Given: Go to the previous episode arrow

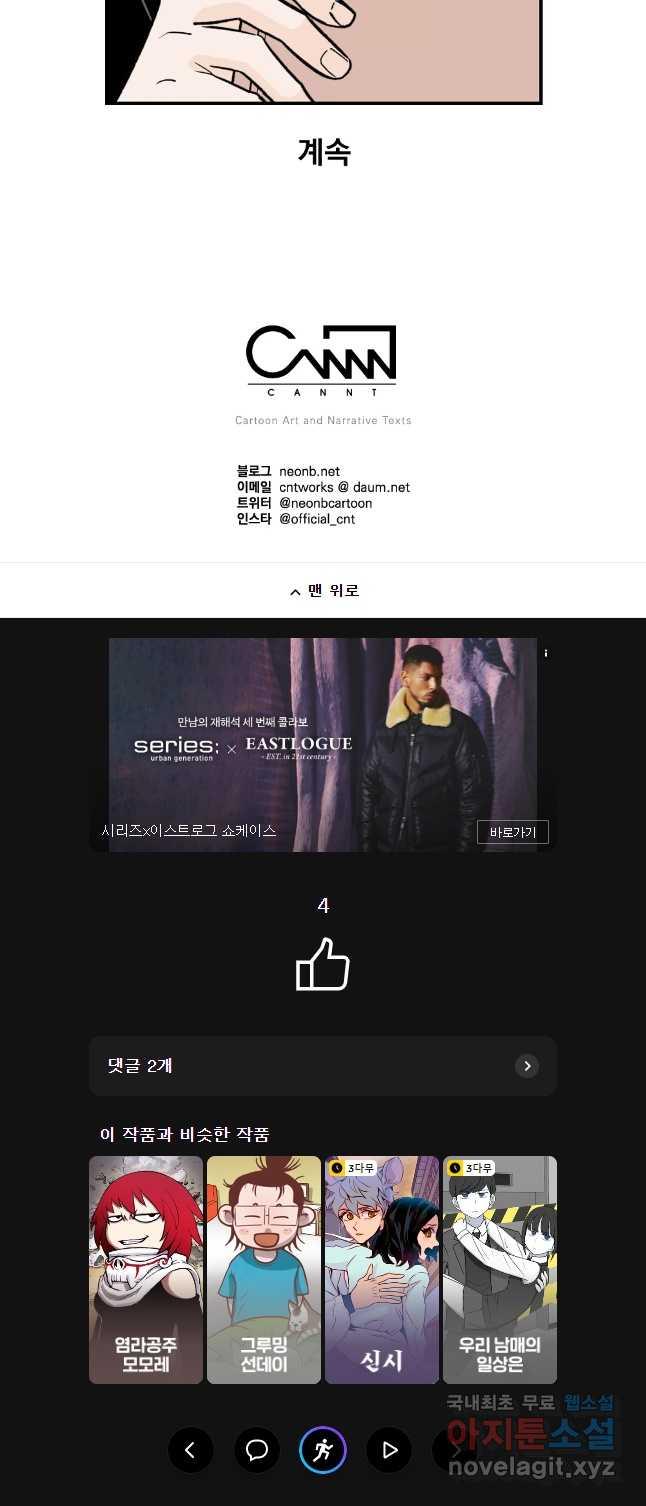Looking at the screenshot, I should (190, 1450).
